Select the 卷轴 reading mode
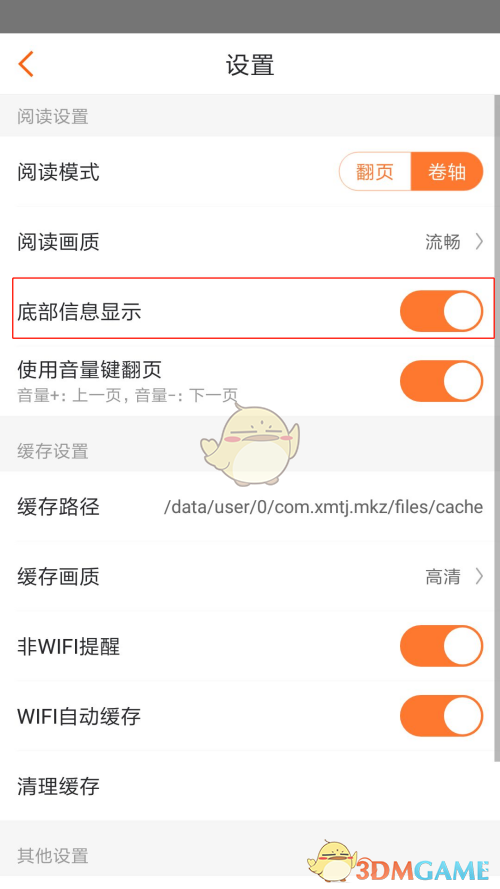The width and height of the screenshot is (500, 889). pyautogui.click(x=447, y=171)
